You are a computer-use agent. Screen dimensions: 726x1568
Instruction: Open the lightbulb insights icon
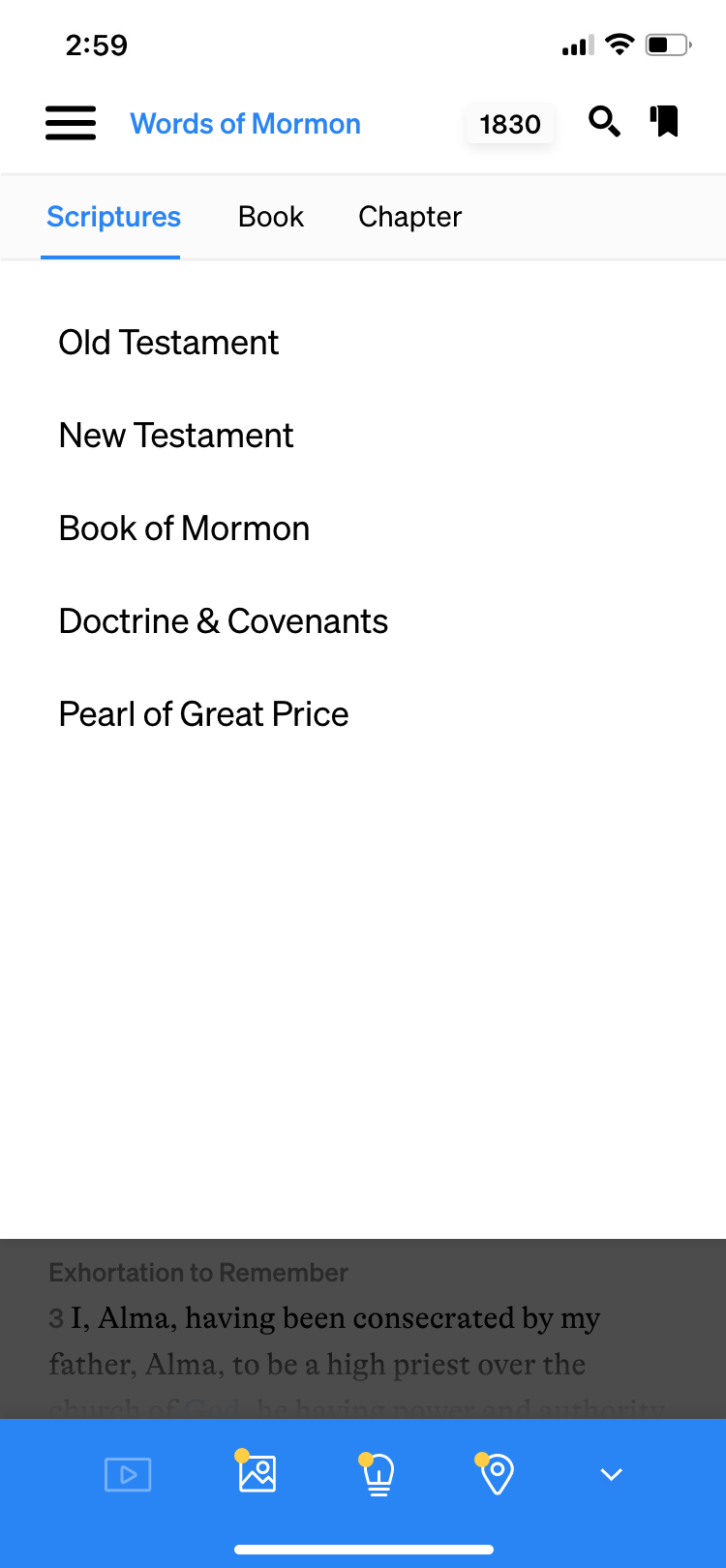tap(378, 1475)
